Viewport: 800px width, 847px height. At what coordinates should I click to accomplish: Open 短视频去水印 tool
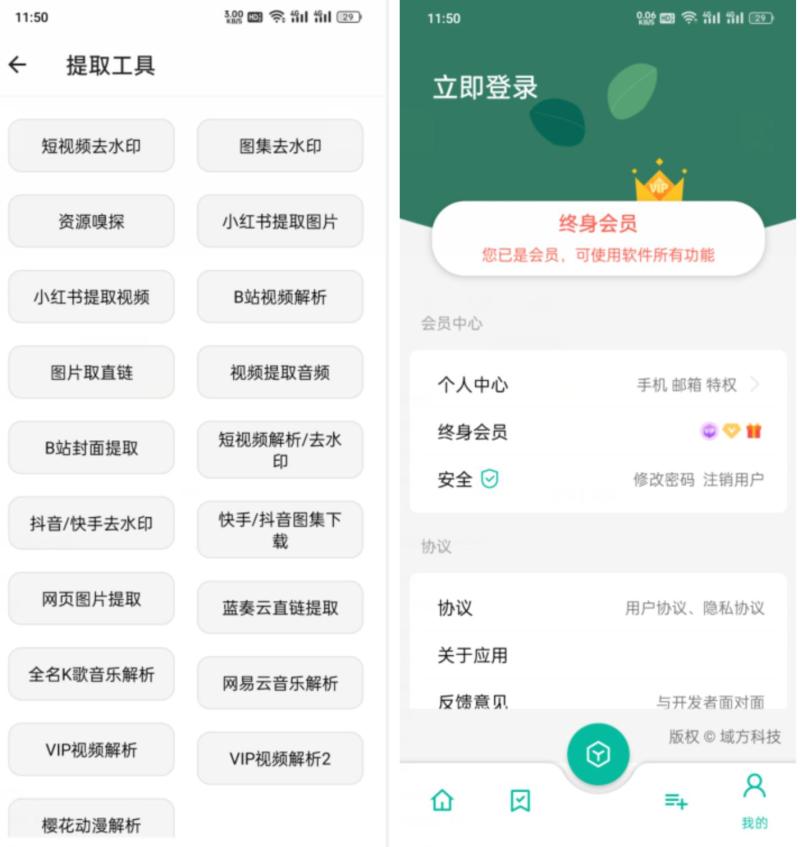tap(91, 144)
